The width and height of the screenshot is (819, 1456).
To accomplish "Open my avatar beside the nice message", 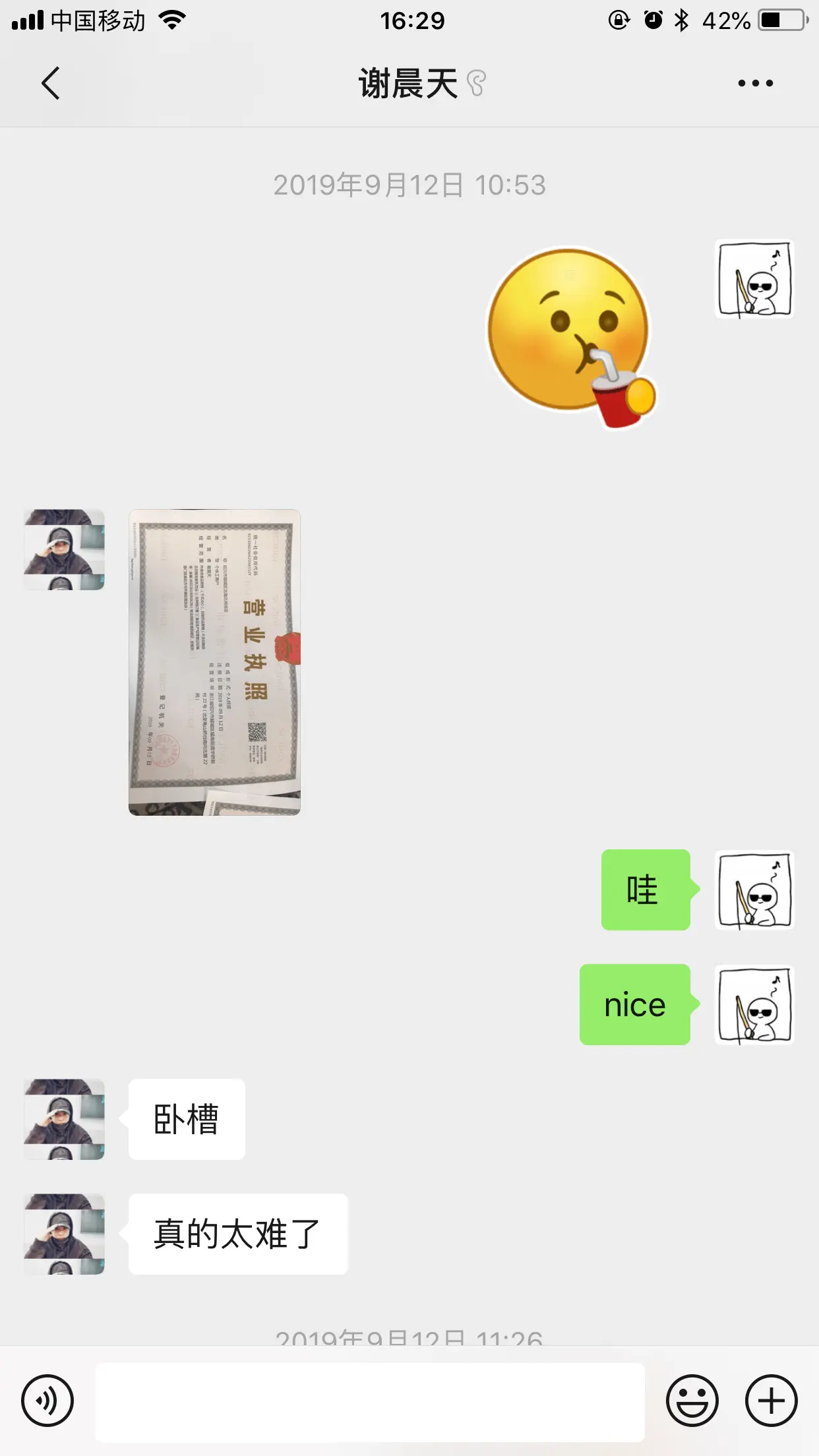I will tap(754, 1005).
